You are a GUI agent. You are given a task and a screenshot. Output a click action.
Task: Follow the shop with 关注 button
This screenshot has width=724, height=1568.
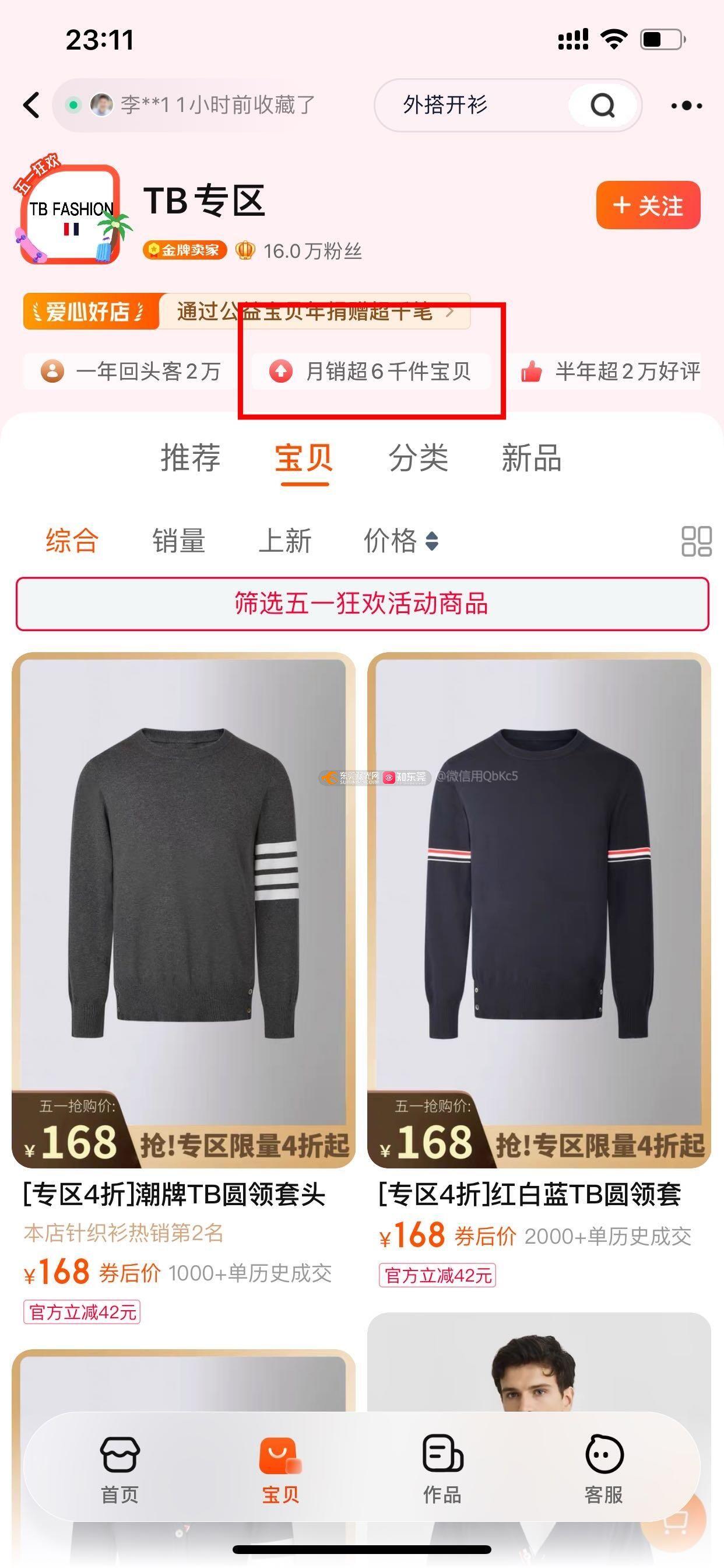[x=648, y=205]
